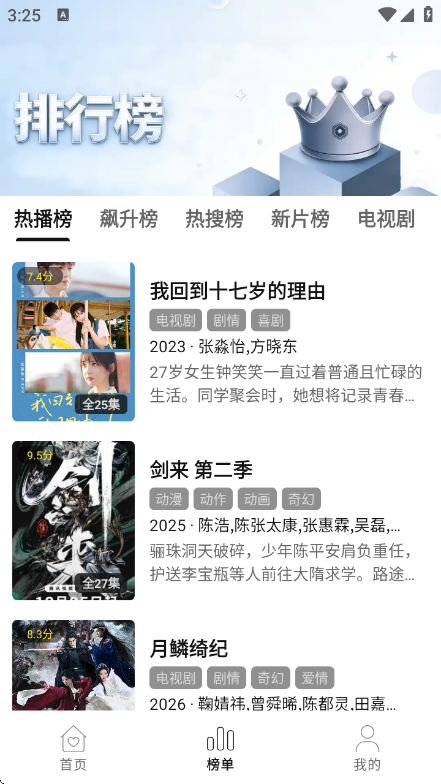441x784 pixels.
Task: Open the 月鳞绮纪 entry
Action: point(220,666)
